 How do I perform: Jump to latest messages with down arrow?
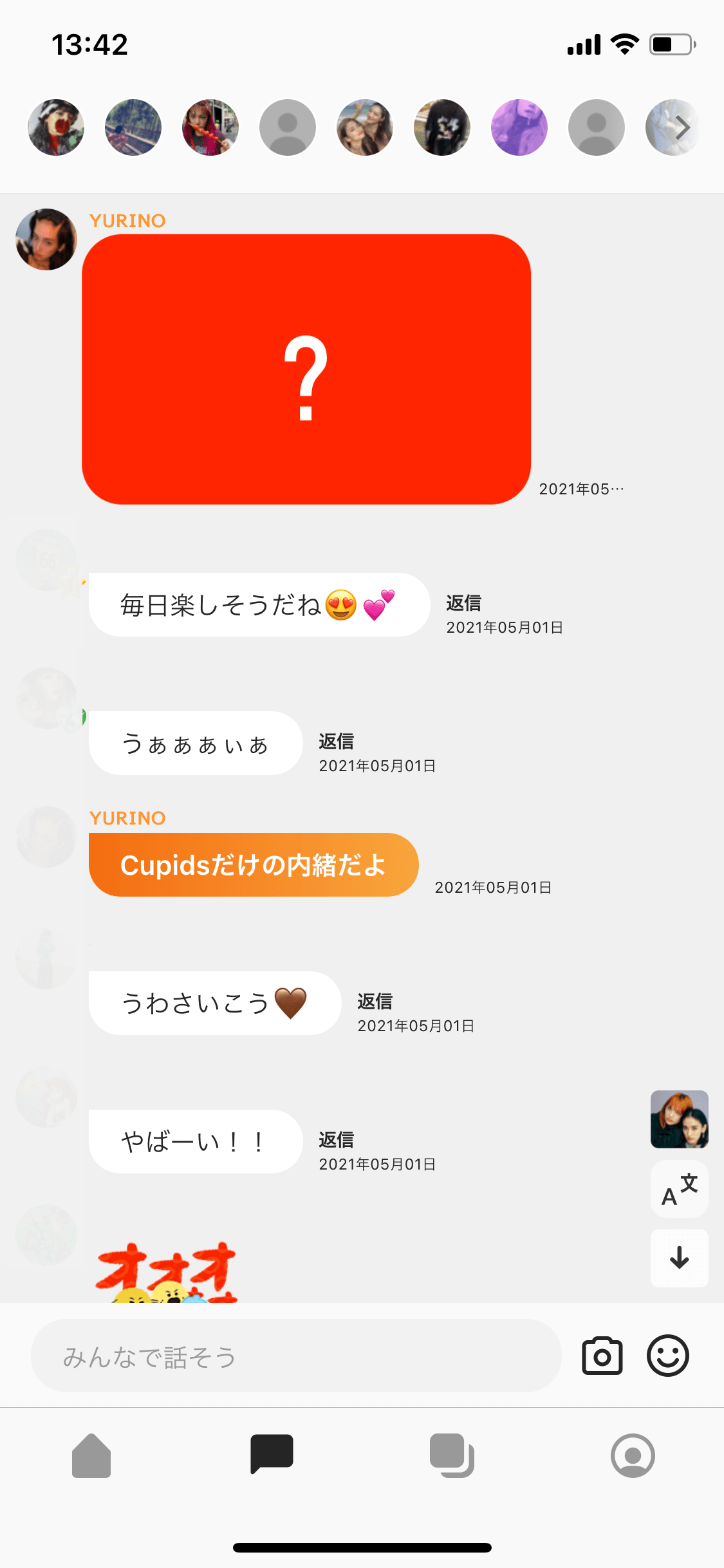pyautogui.click(x=679, y=1258)
